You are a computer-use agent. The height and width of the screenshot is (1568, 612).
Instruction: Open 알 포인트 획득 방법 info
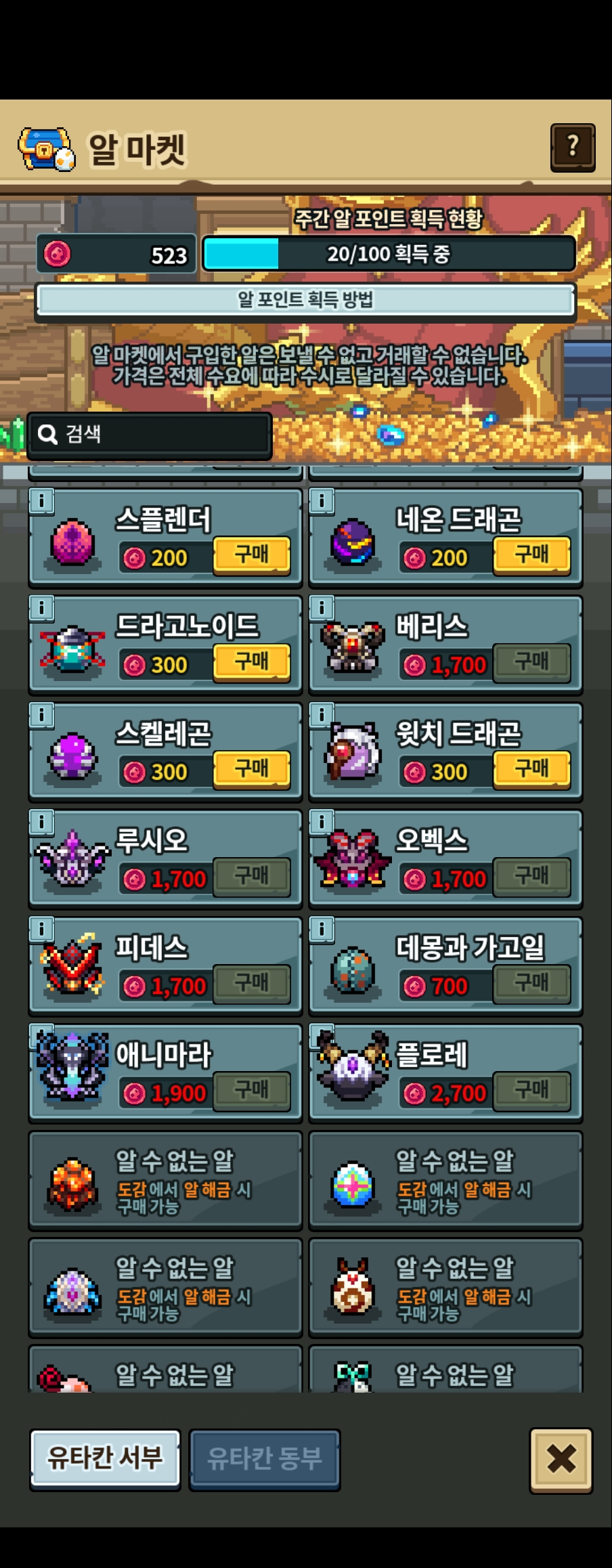pos(305,299)
